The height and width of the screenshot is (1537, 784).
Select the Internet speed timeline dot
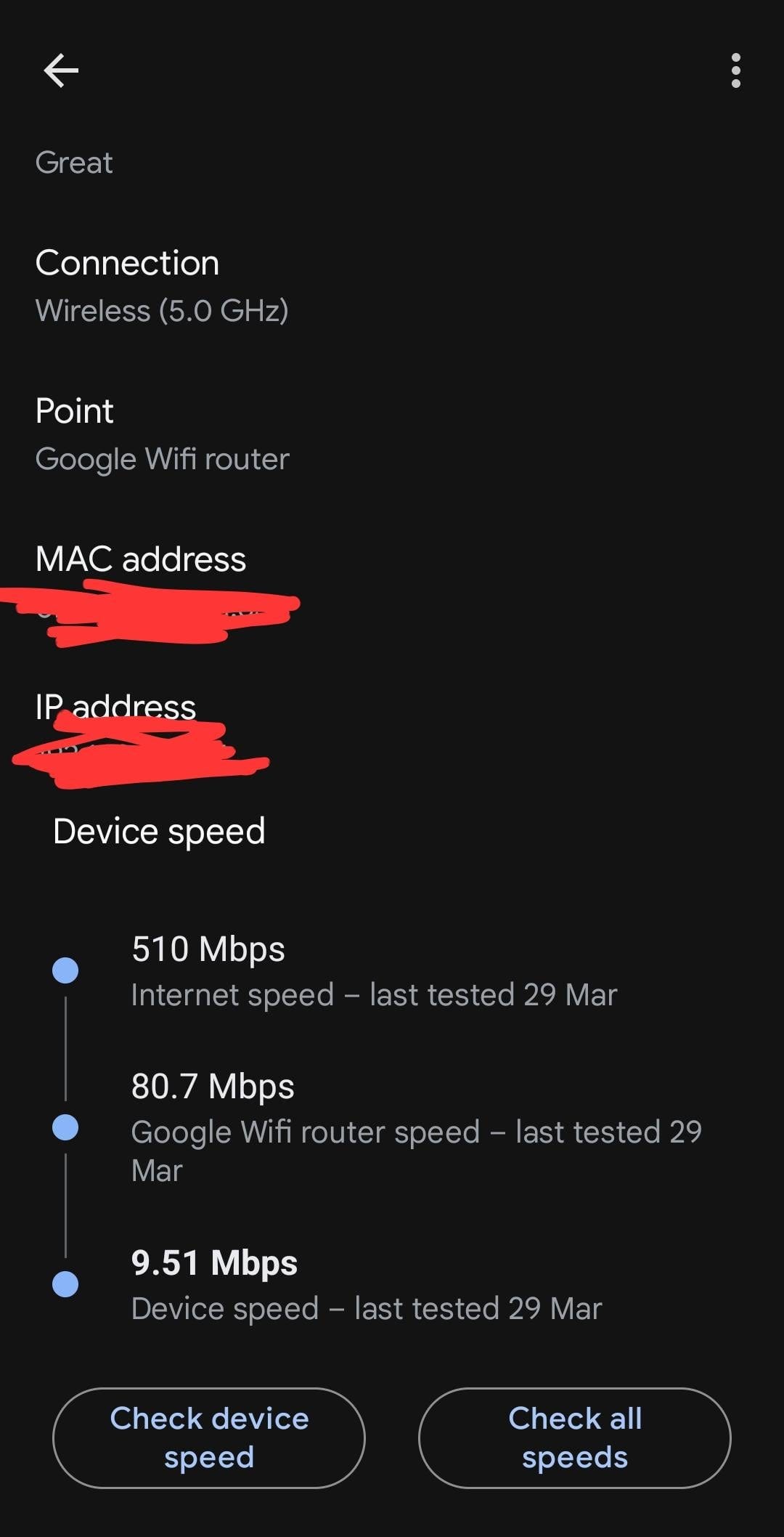pos(65,969)
